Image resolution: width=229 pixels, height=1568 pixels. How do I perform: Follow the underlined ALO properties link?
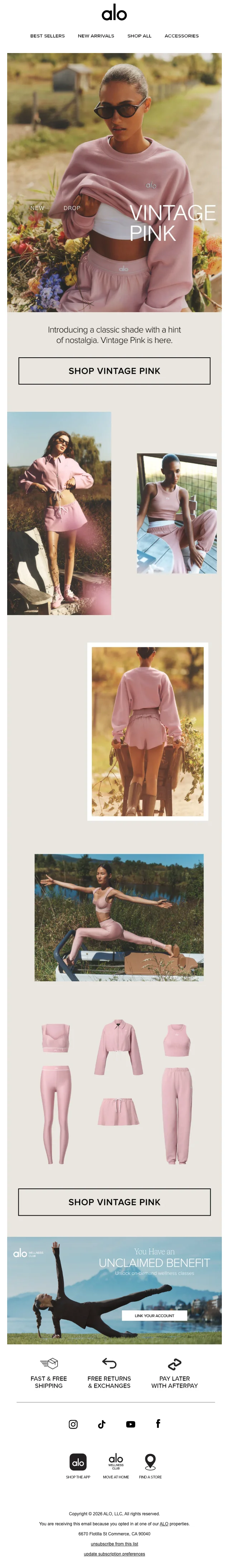164,1524
